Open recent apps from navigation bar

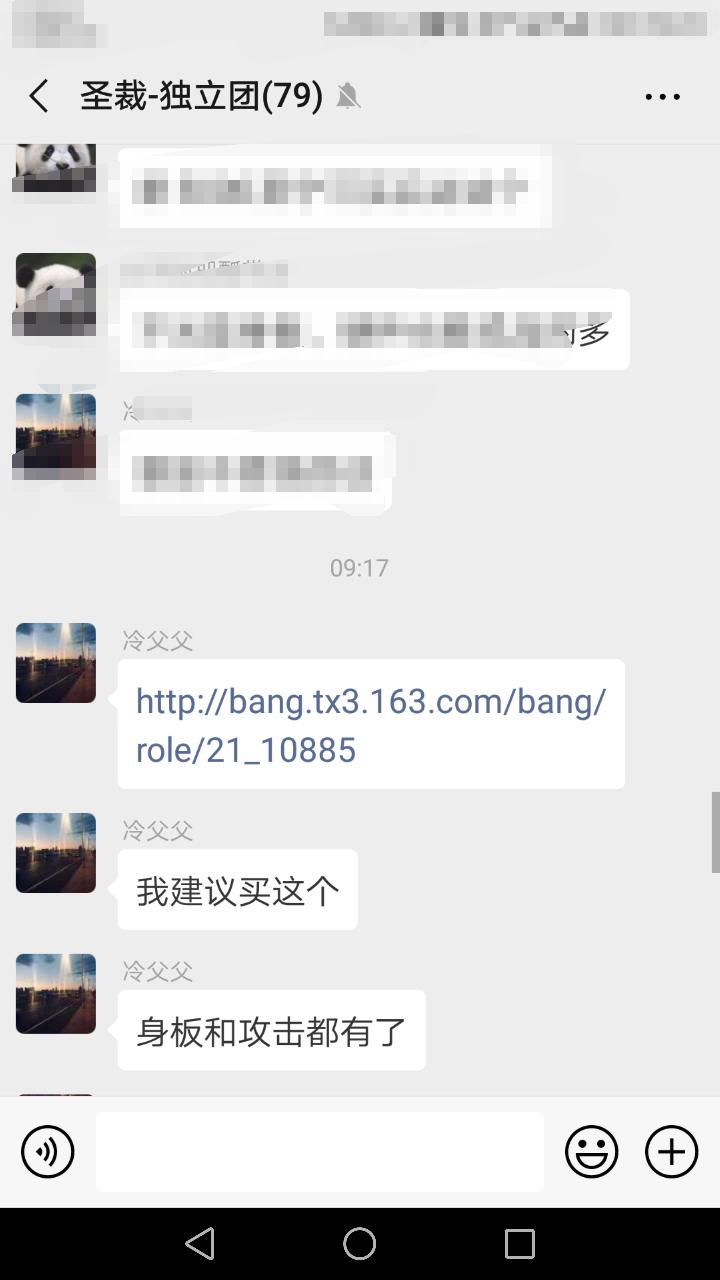click(520, 1244)
